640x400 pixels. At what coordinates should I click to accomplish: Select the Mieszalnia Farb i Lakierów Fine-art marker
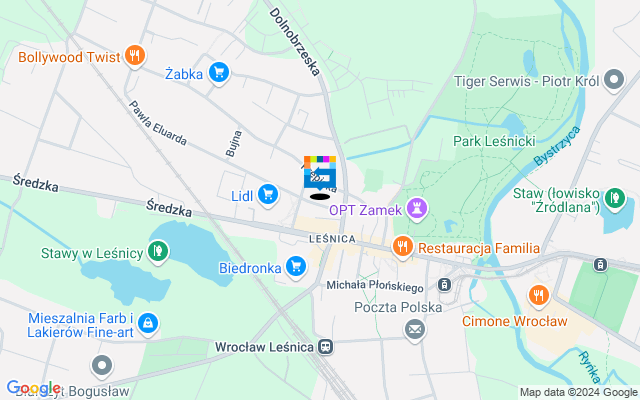[x=148, y=322]
